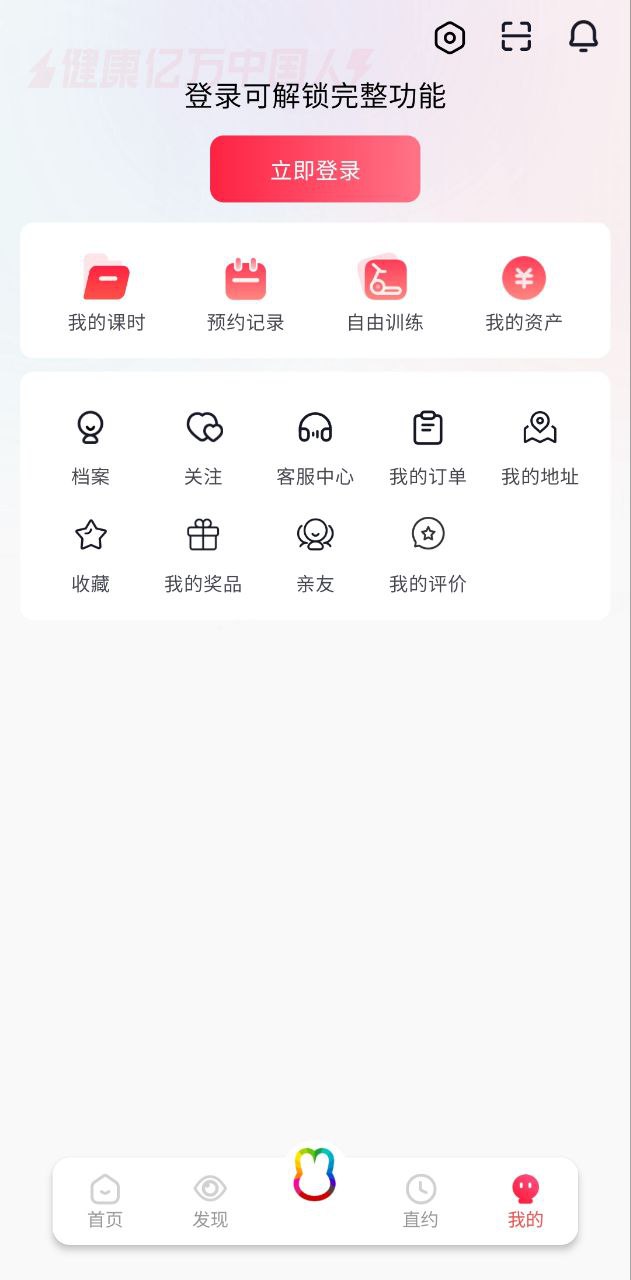View 我的订单 orders
This screenshot has height=1280, width=631.
click(428, 447)
